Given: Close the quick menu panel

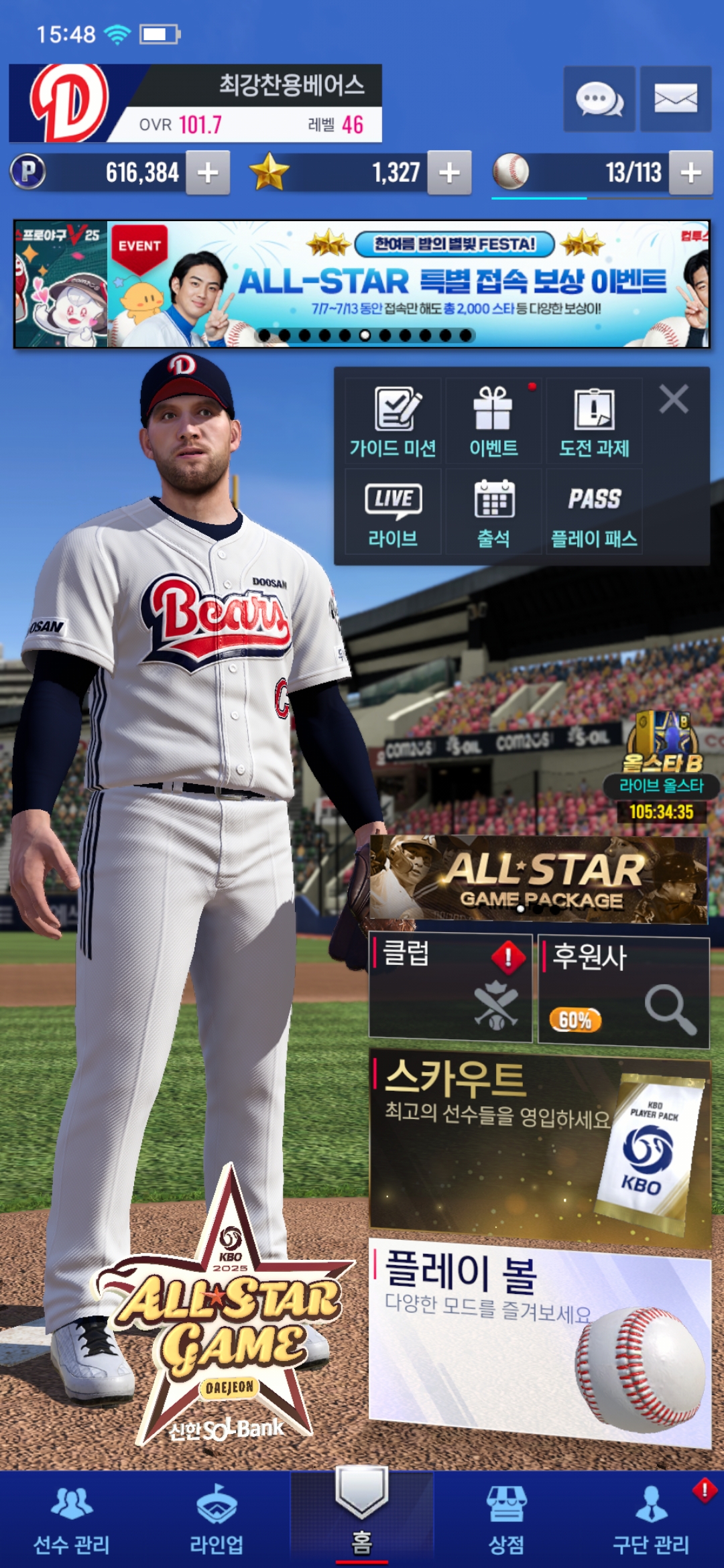Looking at the screenshot, I should coord(673,399).
